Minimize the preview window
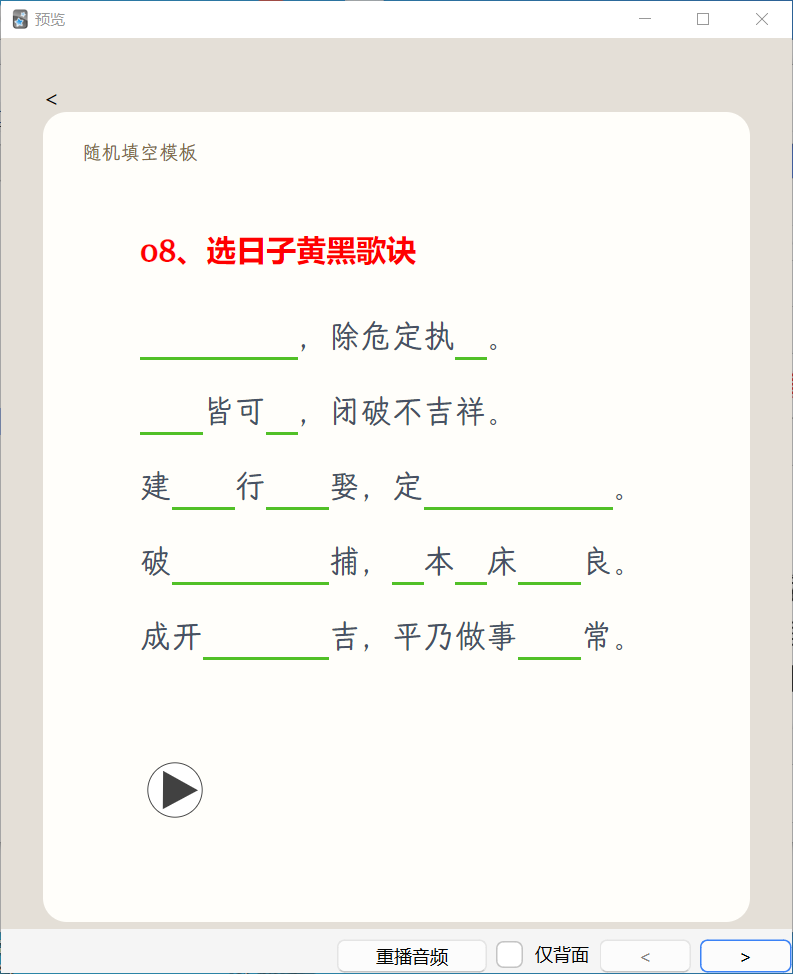The width and height of the screenshot is (793, 974). coord(645,19)
